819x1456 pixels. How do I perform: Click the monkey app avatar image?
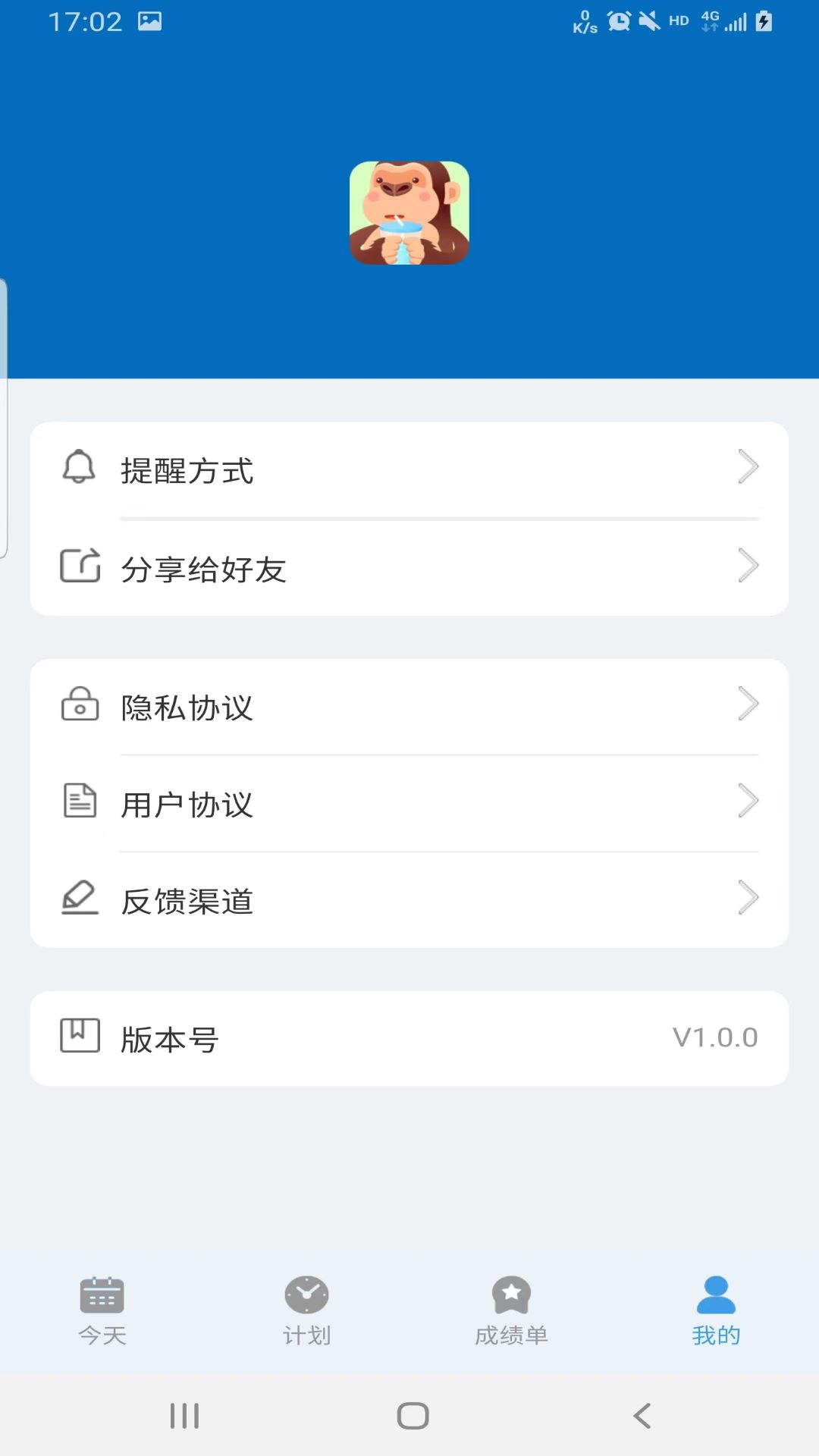[x=409, y=213]
